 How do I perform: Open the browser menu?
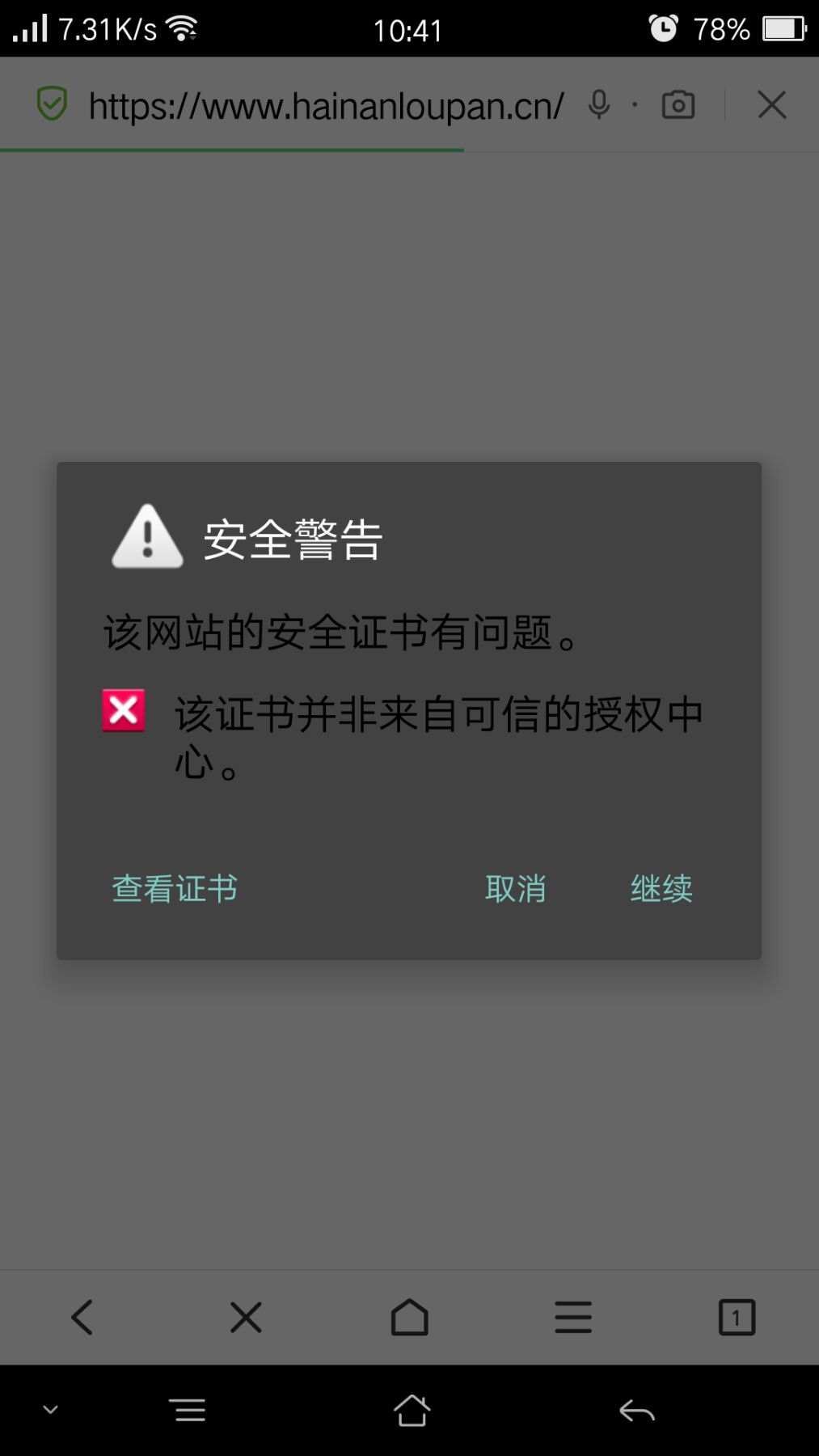point(573,1317)
